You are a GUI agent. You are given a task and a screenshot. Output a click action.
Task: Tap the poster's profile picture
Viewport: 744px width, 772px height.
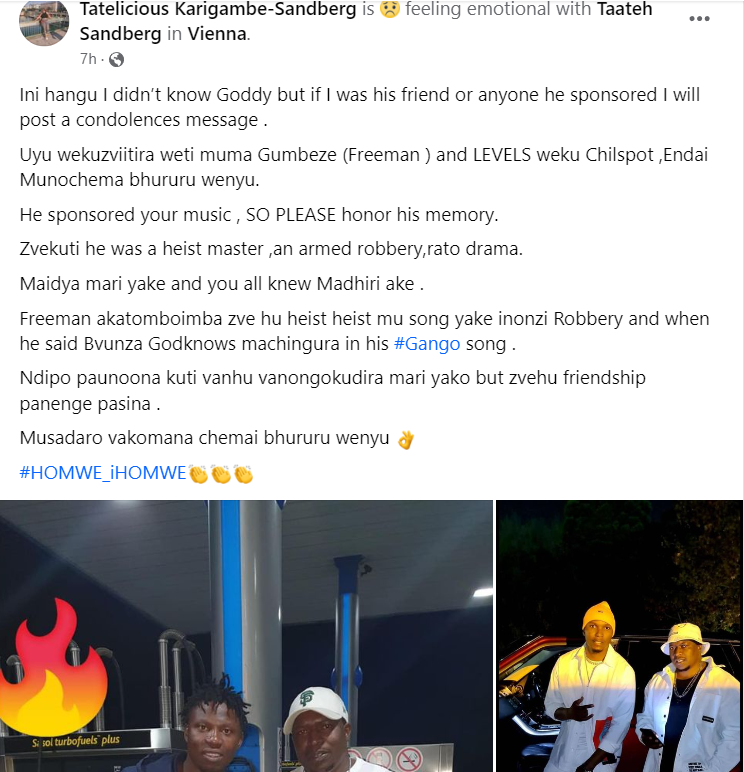[45, 22]
